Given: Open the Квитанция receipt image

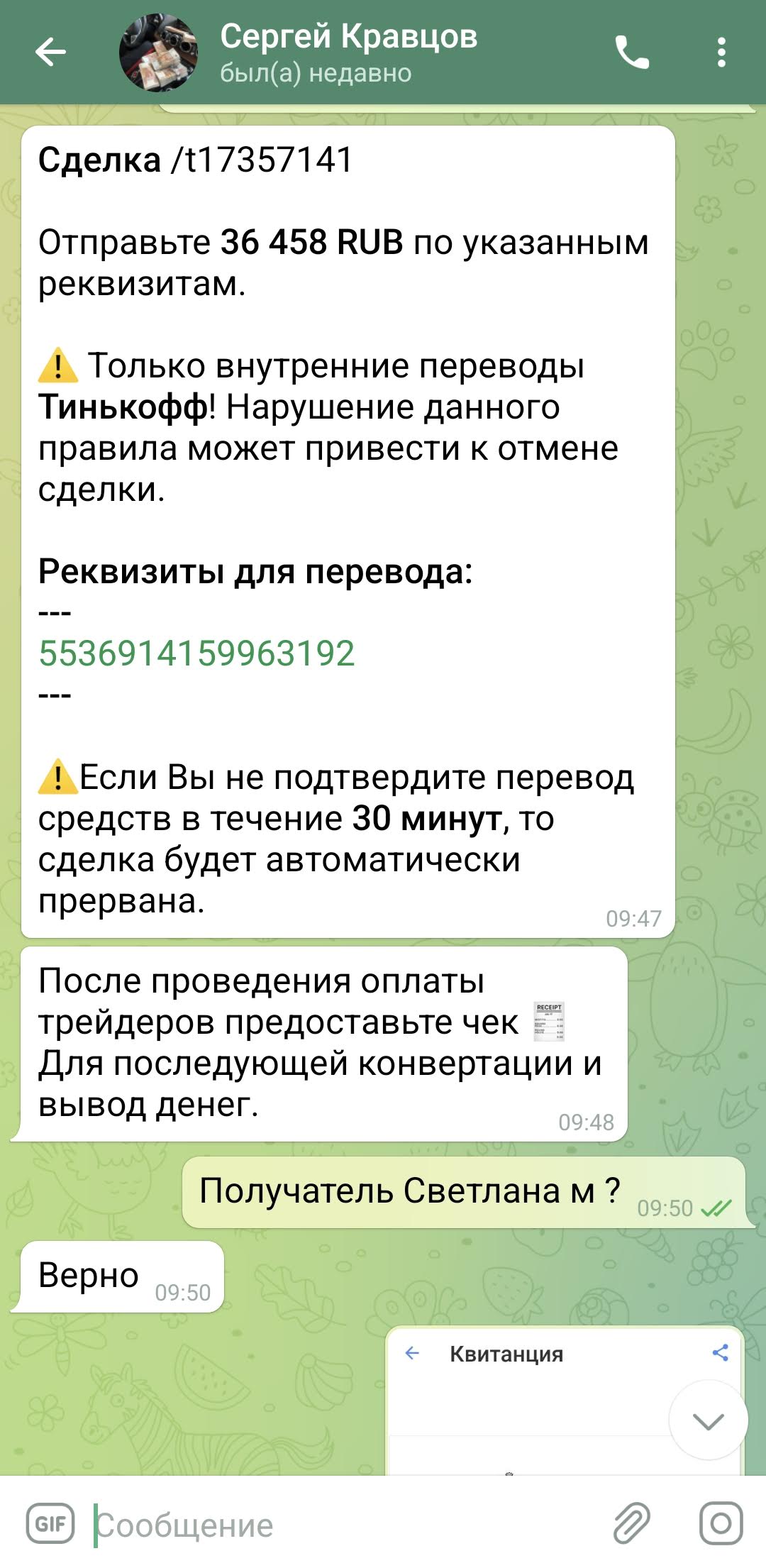Looking at the screenshot, I should [565, 1401].
